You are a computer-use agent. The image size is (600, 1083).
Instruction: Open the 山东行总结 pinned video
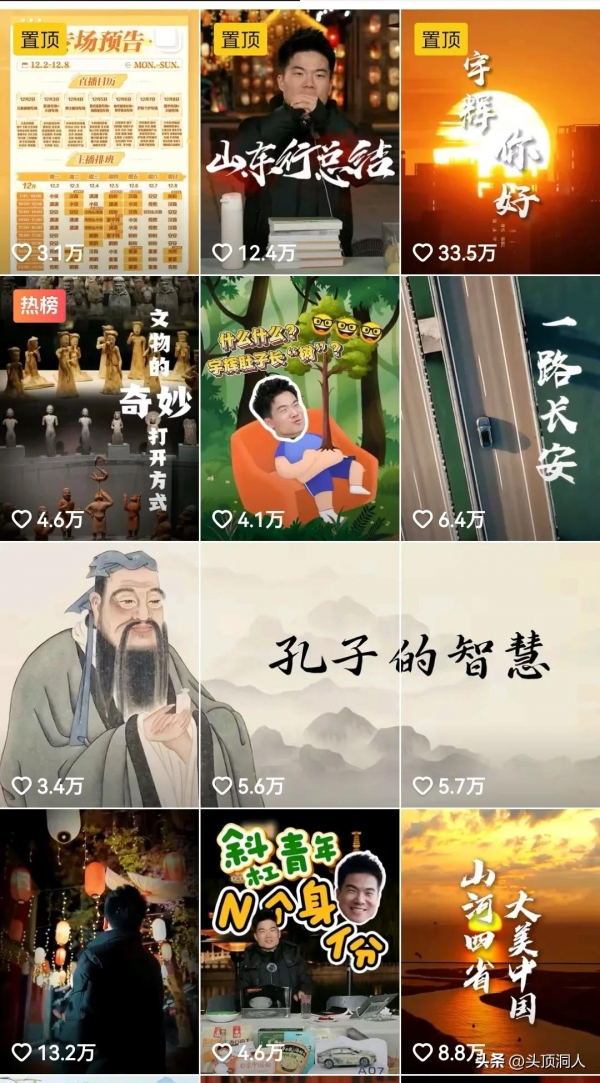tap(299, 140)
